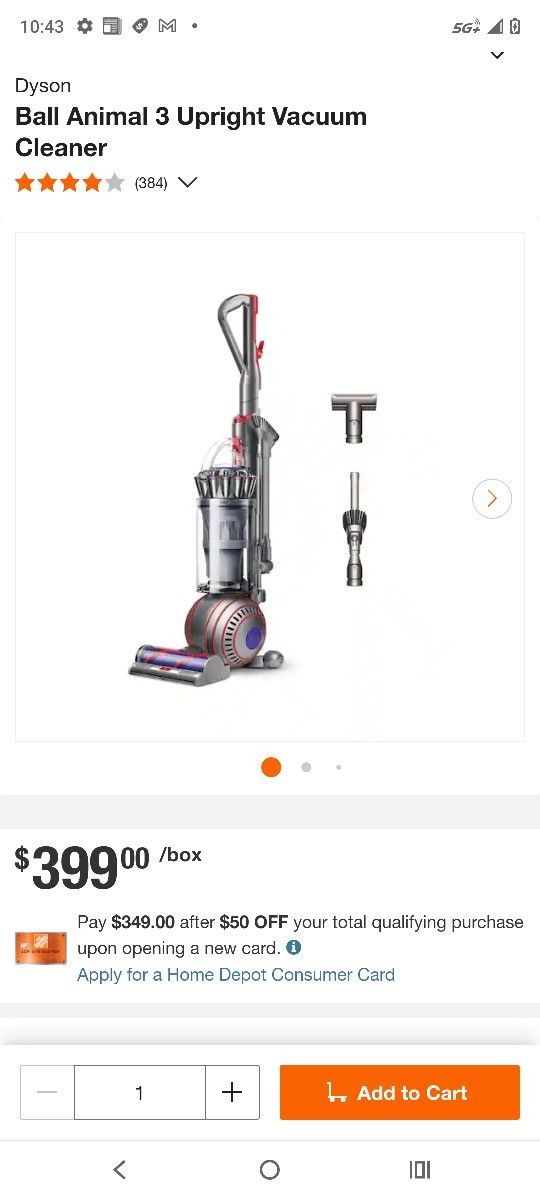Expand the star ratings dropdown chevron
Screen dimensions: 540x1200
click(187, 182)
